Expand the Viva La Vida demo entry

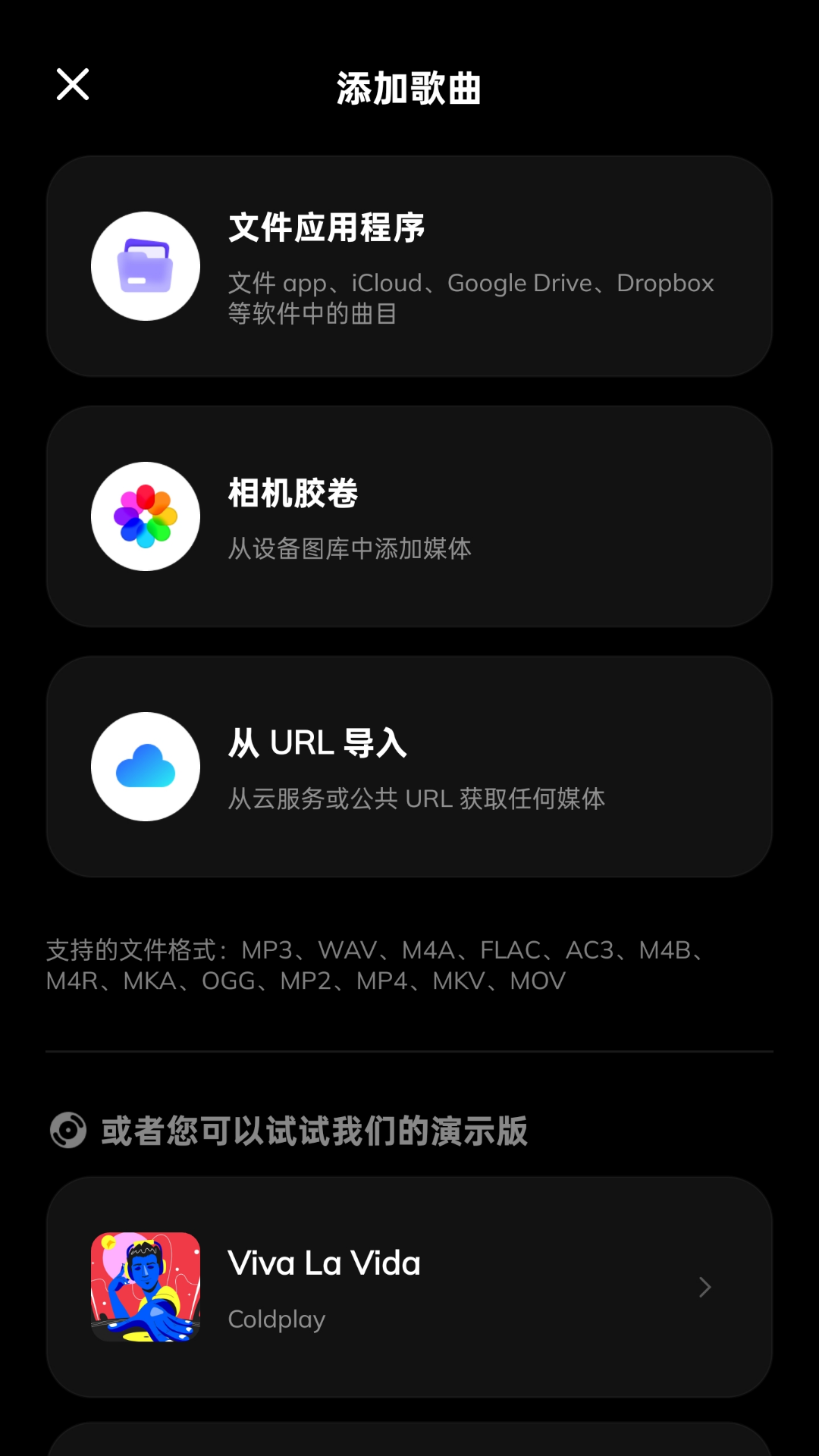(x=409, y=1287)
